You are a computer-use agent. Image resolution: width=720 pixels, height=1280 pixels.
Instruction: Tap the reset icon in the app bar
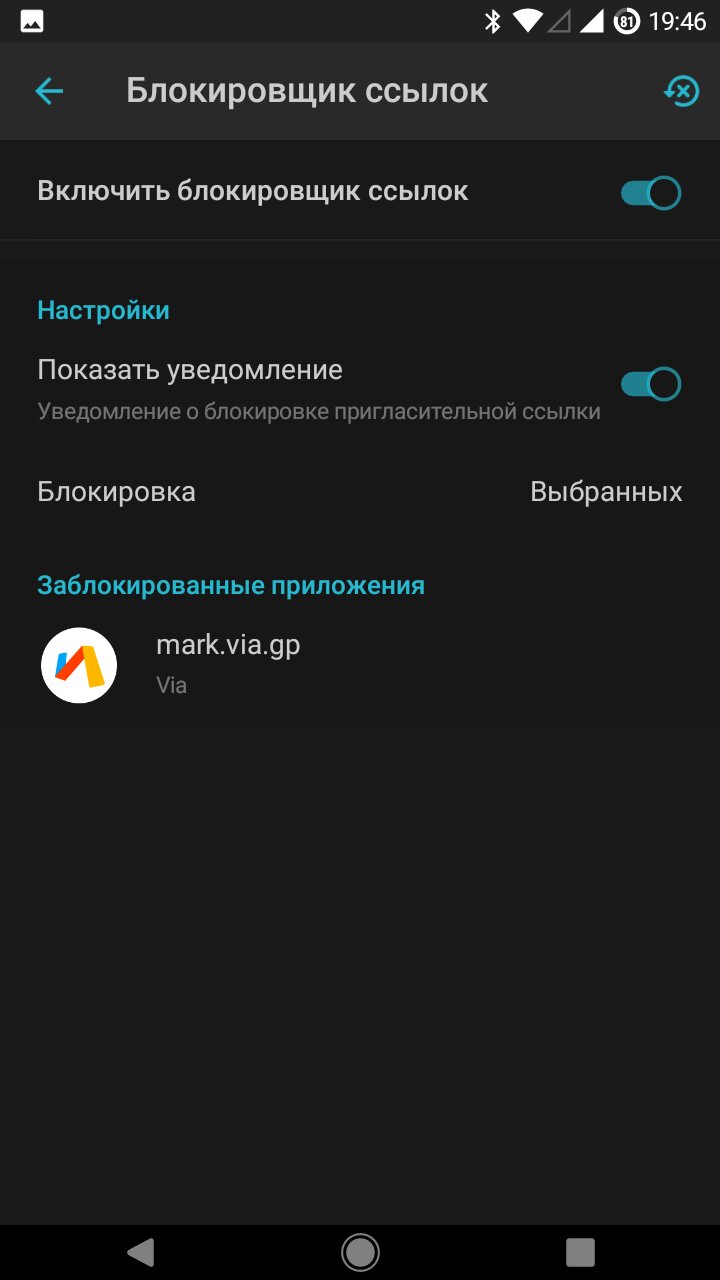(681, 91)
